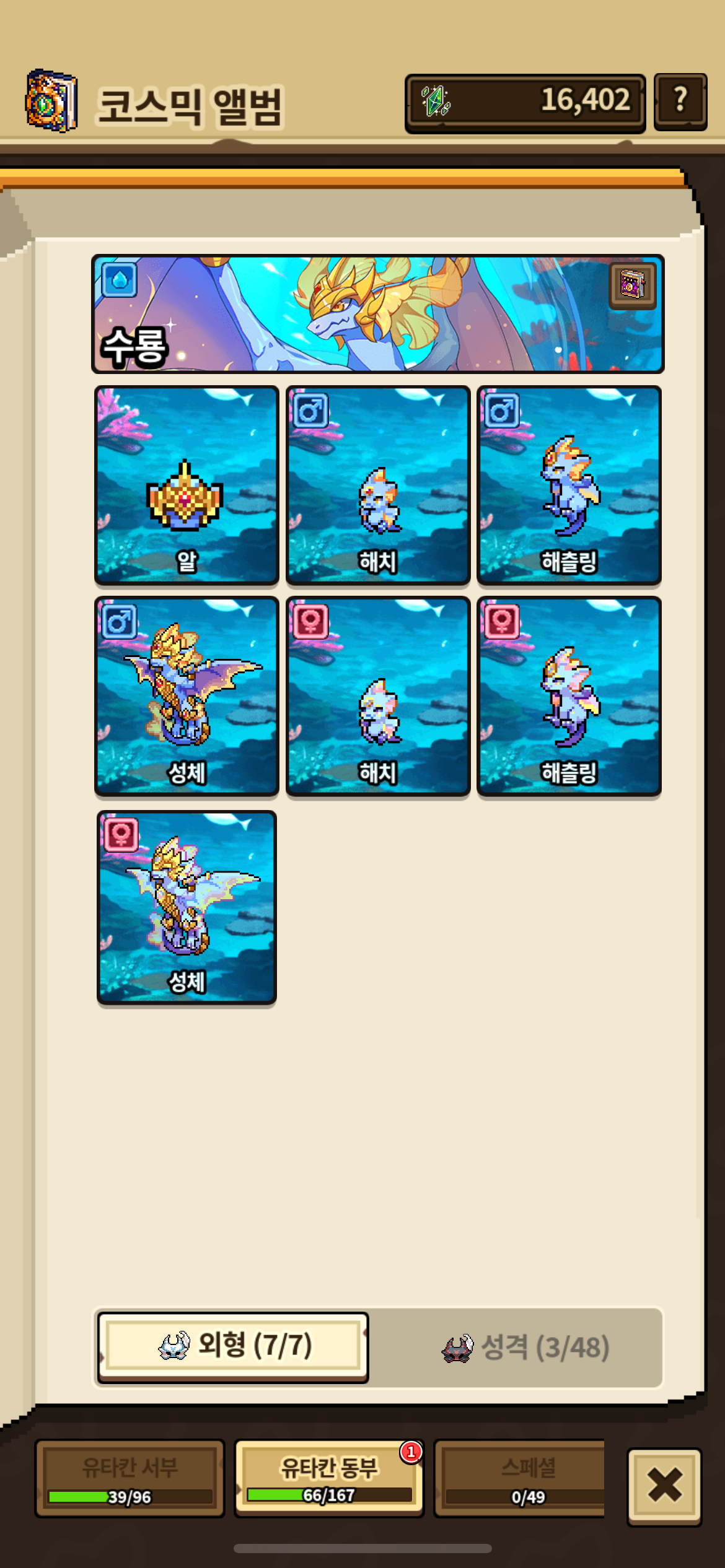The image size is (725, 1568).
Task: Go to the 유타칸 서부 album section
Action: coord(130,1478)
